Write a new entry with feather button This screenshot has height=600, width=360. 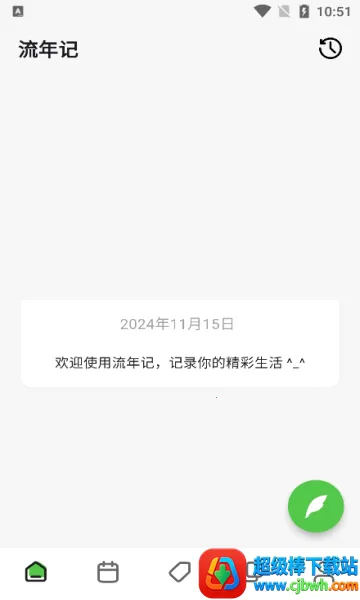(x=316, y=506)
